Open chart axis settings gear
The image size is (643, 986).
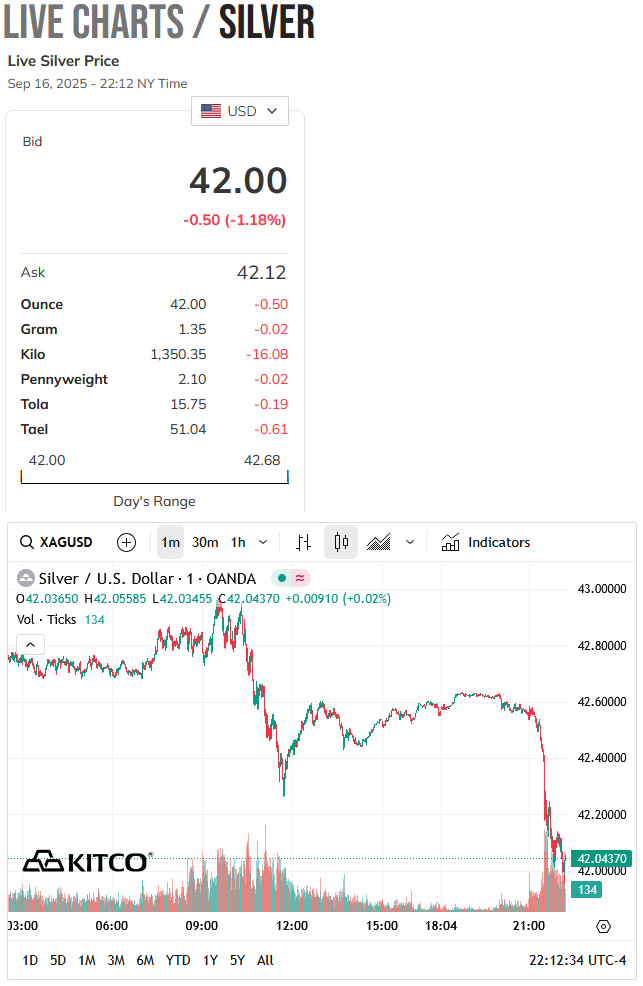(603, 926)
